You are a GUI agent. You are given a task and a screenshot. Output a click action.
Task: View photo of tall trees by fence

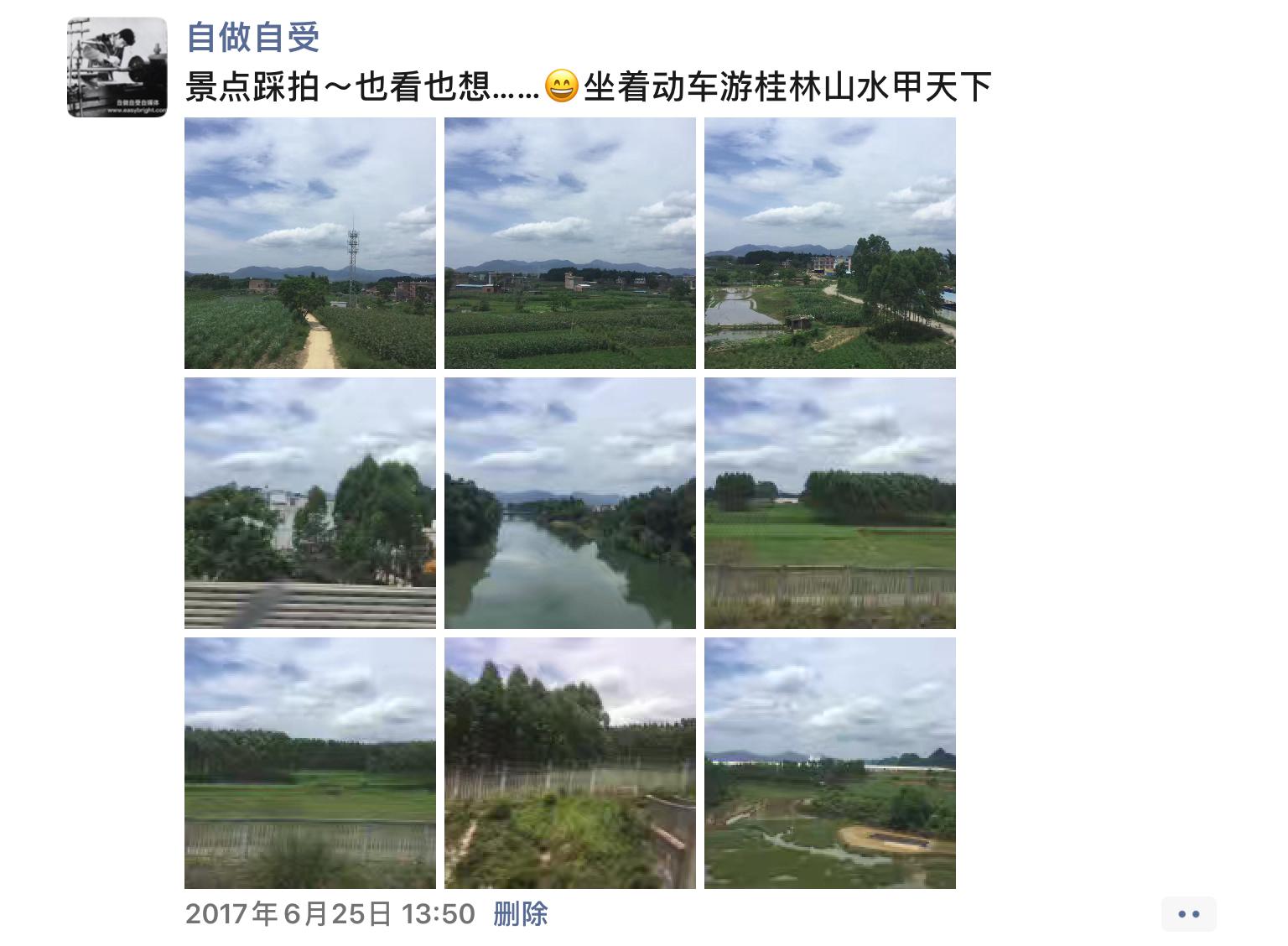pos(570,763)
